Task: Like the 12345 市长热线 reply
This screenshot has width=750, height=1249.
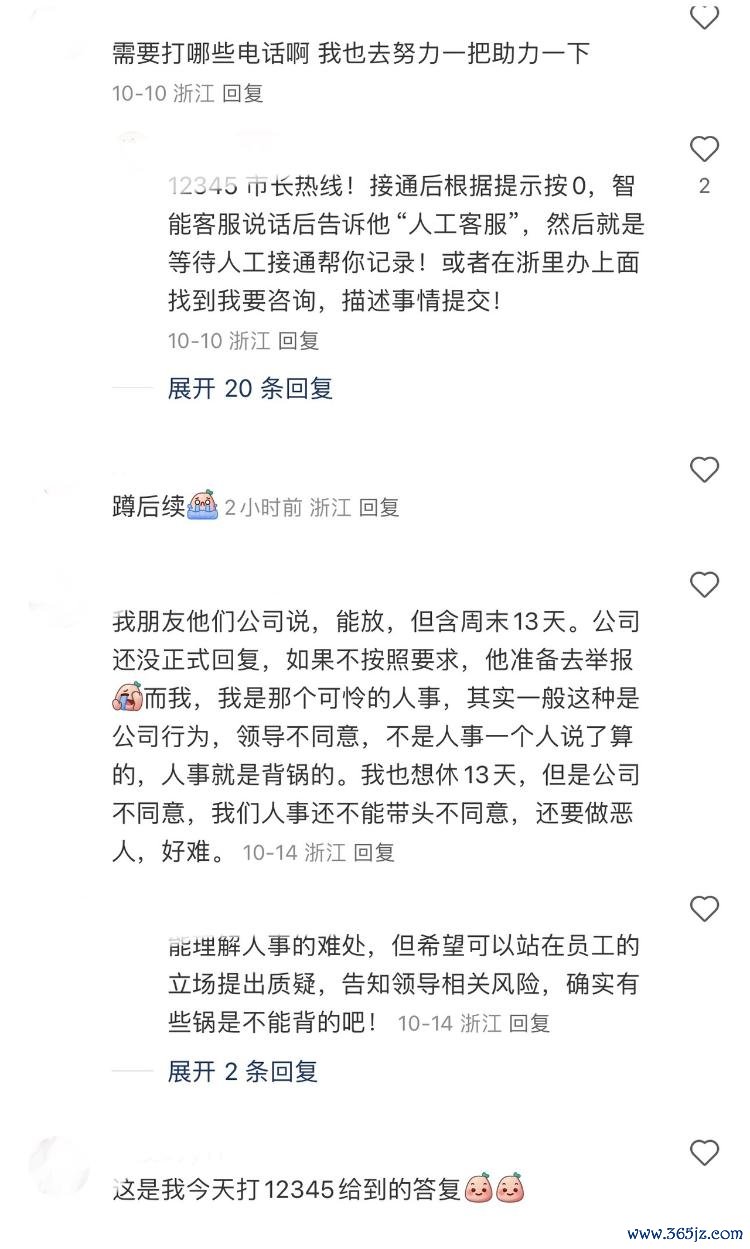Action: tap(705, 149)
